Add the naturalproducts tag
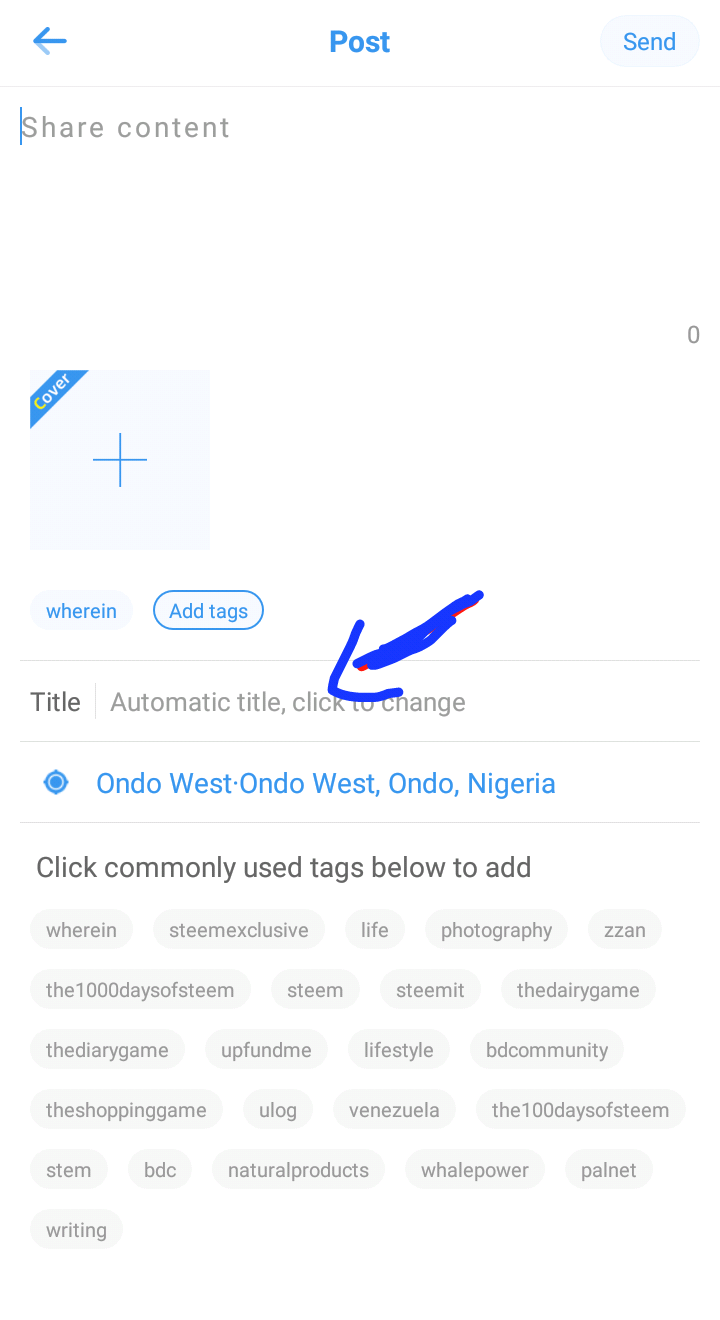720x1320 pixels. (298, 1170)
